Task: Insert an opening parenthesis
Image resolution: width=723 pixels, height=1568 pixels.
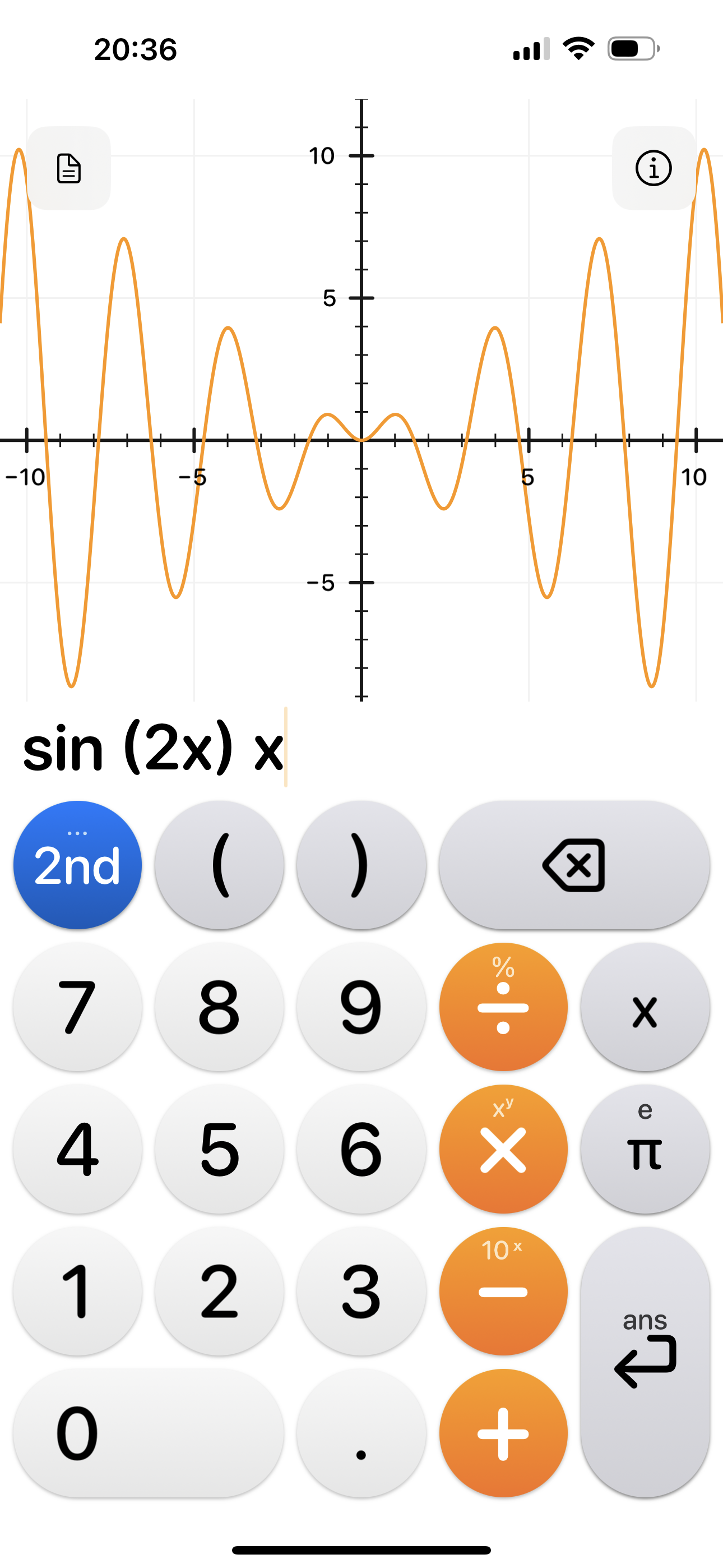Action: point(220,865)
